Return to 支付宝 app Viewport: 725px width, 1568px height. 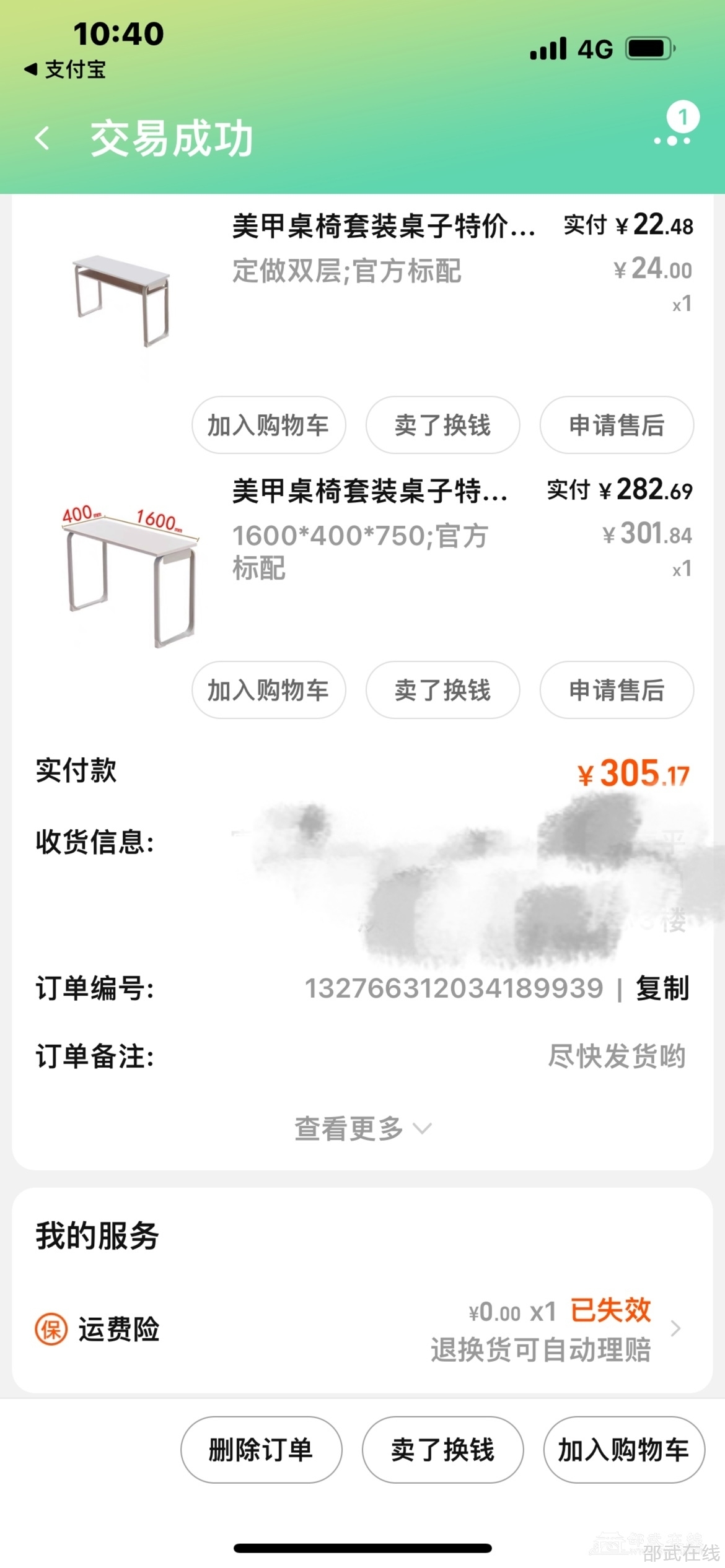click(x=65, y=69)
